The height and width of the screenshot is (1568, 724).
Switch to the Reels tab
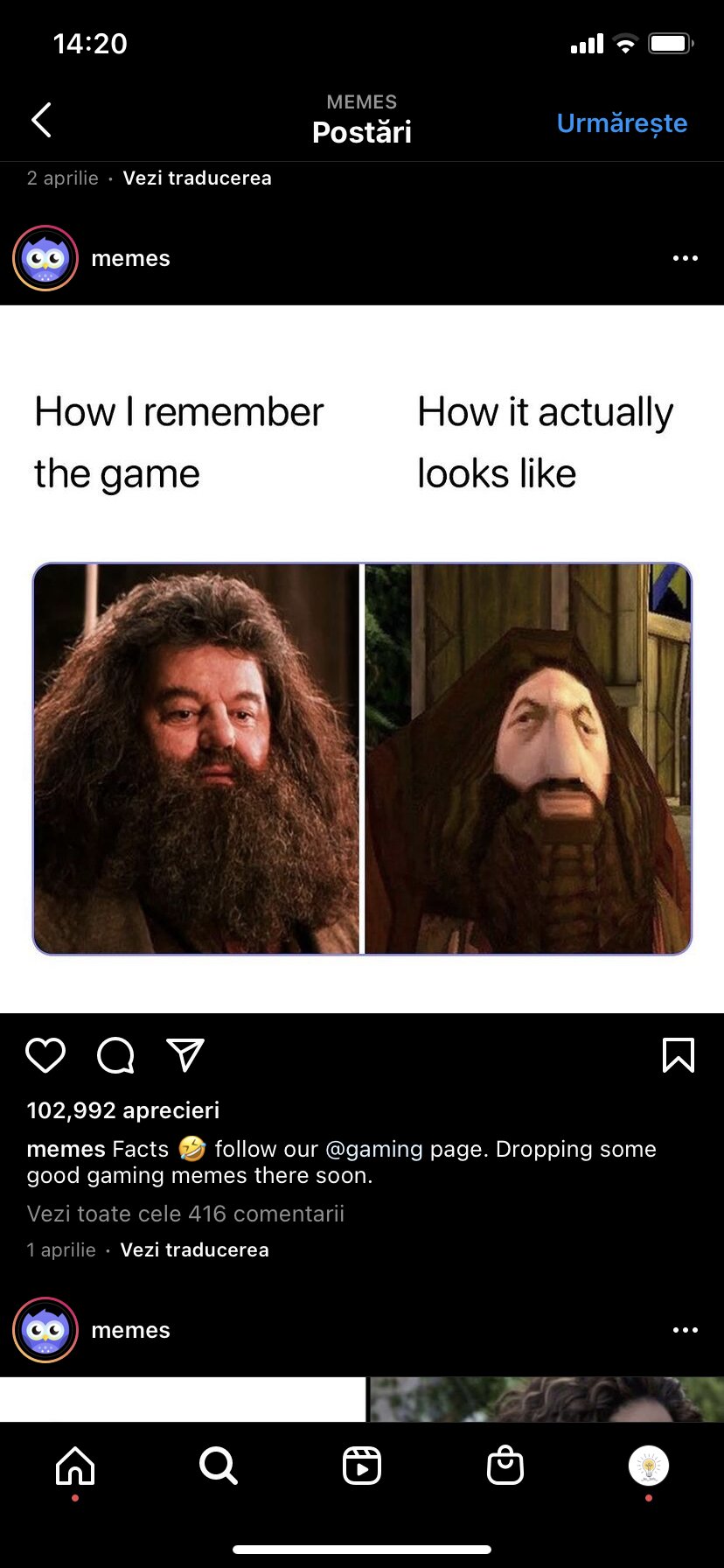click(362, 1466)
